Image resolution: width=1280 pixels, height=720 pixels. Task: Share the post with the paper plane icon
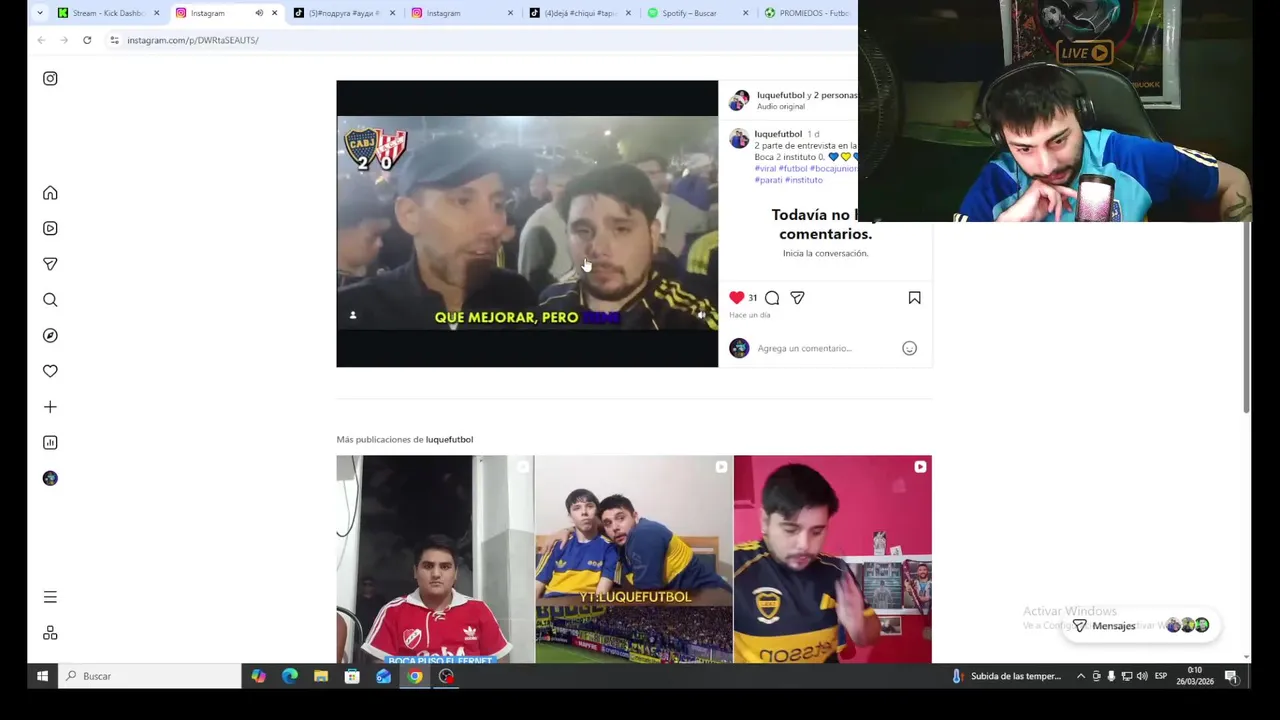click(797, 298)
